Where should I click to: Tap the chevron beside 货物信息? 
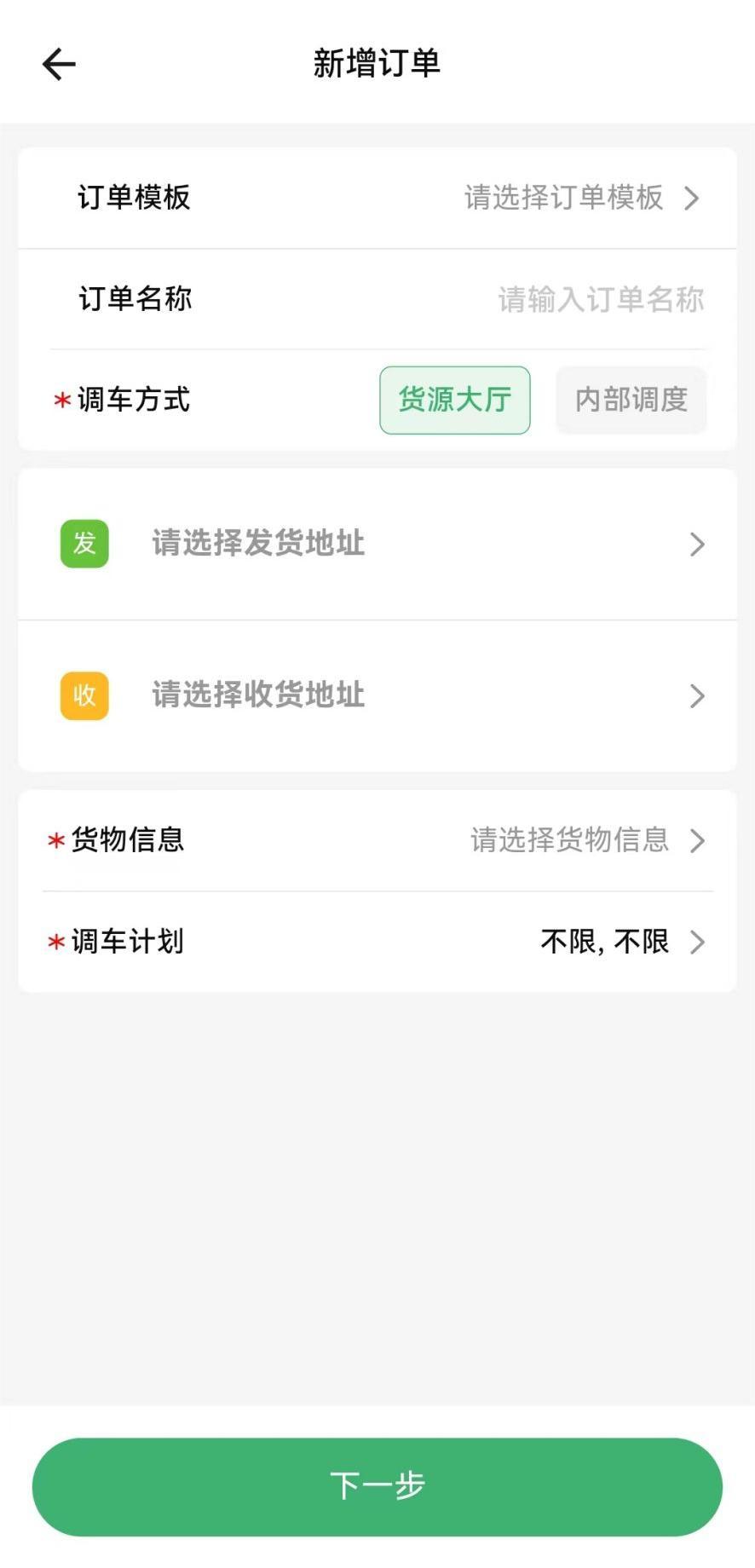(x=698, y=841)
